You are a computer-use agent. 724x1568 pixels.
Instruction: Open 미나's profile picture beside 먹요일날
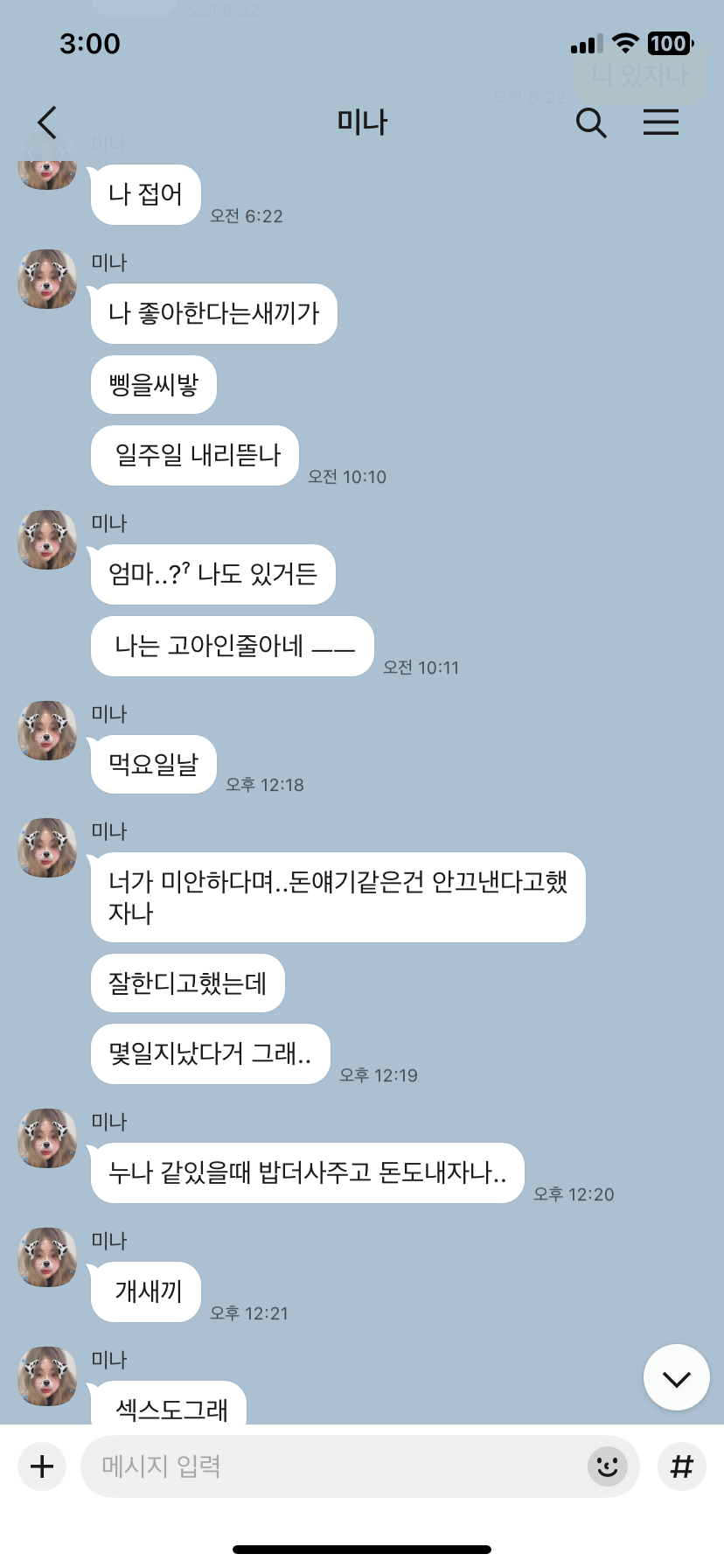click(x=47, y=730)
